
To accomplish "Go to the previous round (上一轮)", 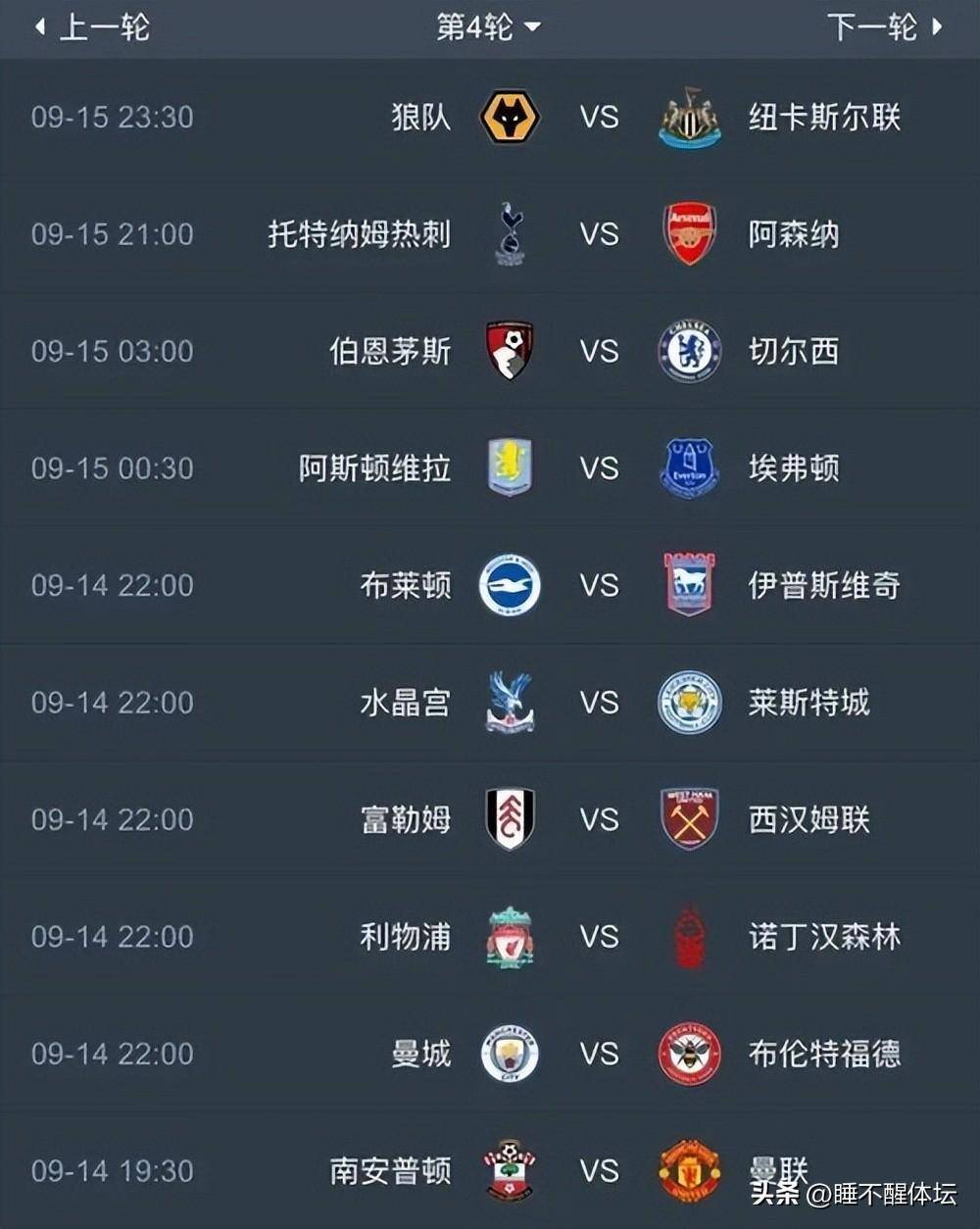I will click(93, 27).
